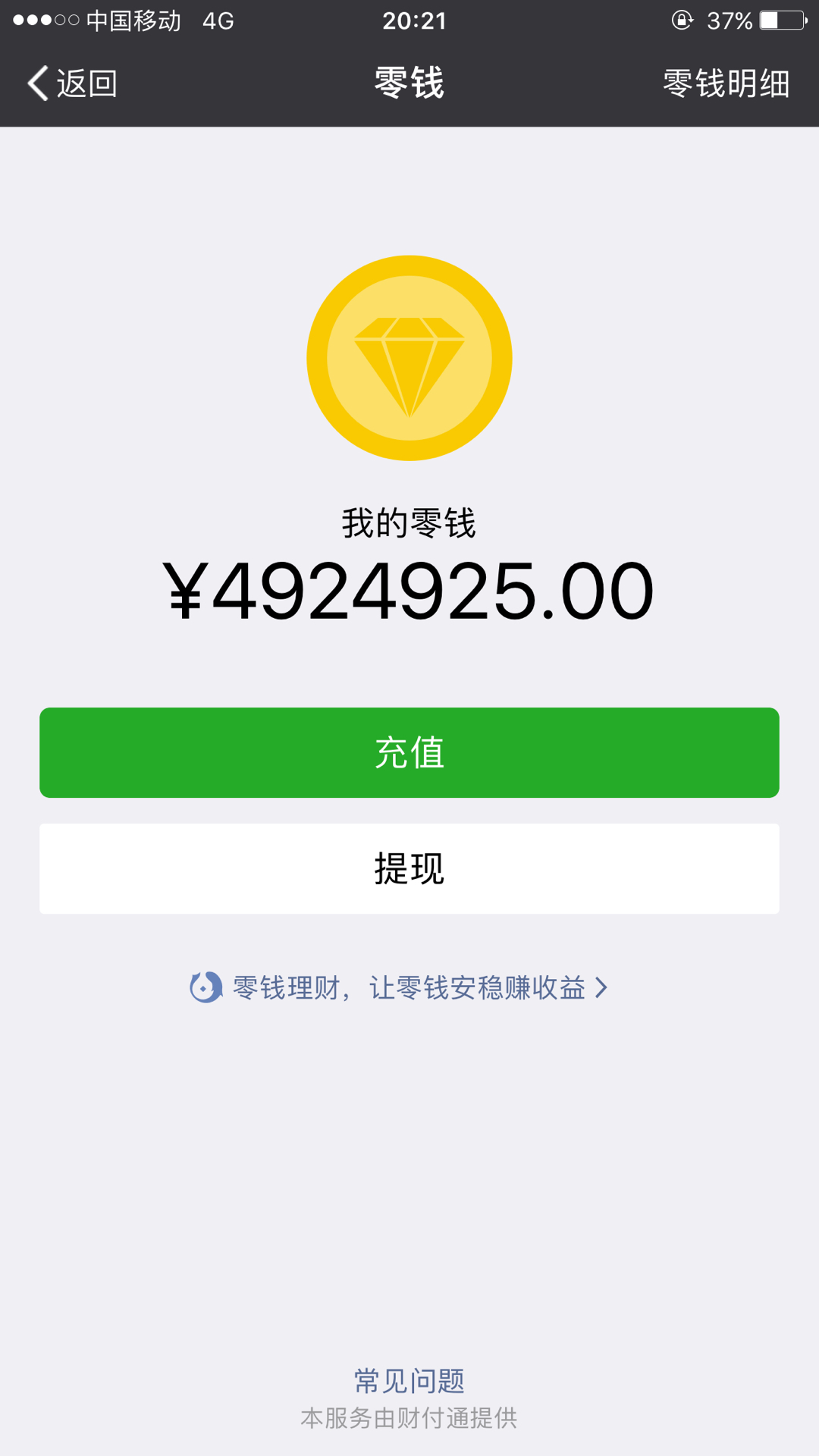Tap 返回 to go back
Screen dimensions: 819x1456
pos(83,85)
